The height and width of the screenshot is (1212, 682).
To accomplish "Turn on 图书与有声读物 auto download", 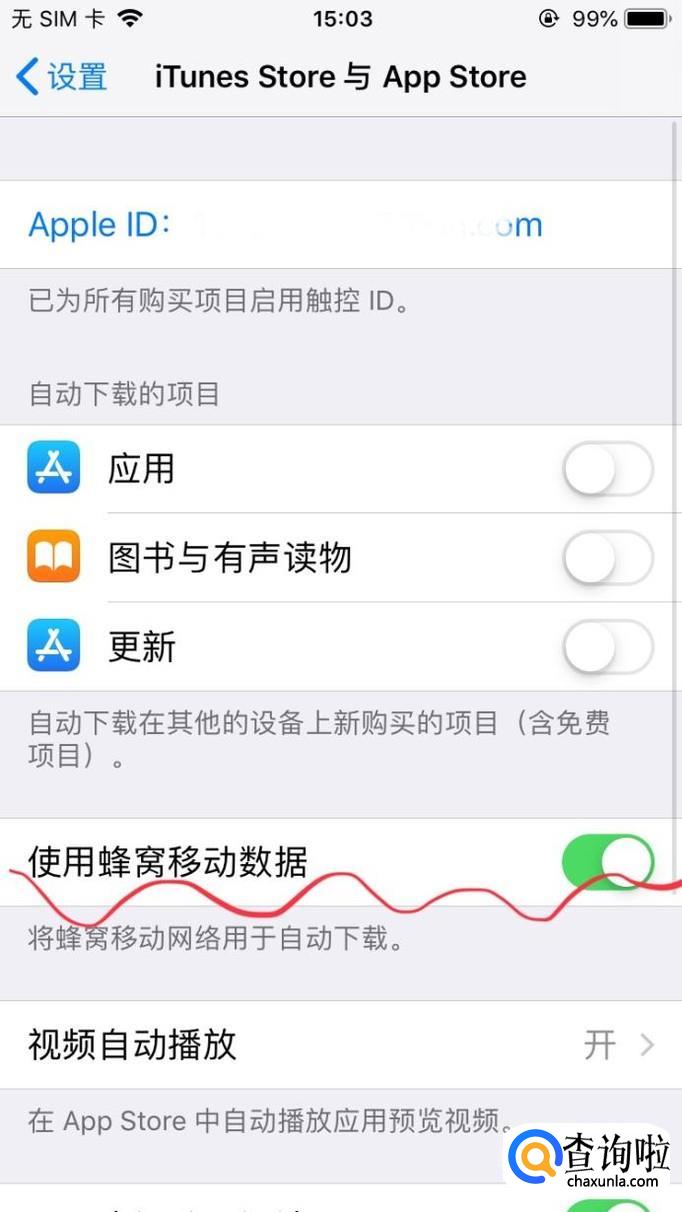I will click(x=608, y=558).
